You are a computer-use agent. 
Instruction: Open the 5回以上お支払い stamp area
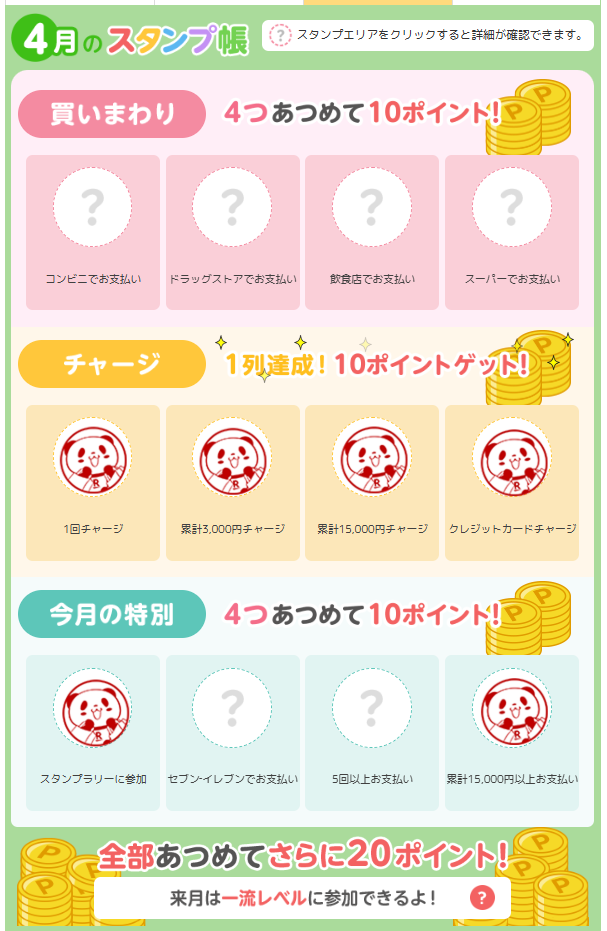(x=372, y=732)
